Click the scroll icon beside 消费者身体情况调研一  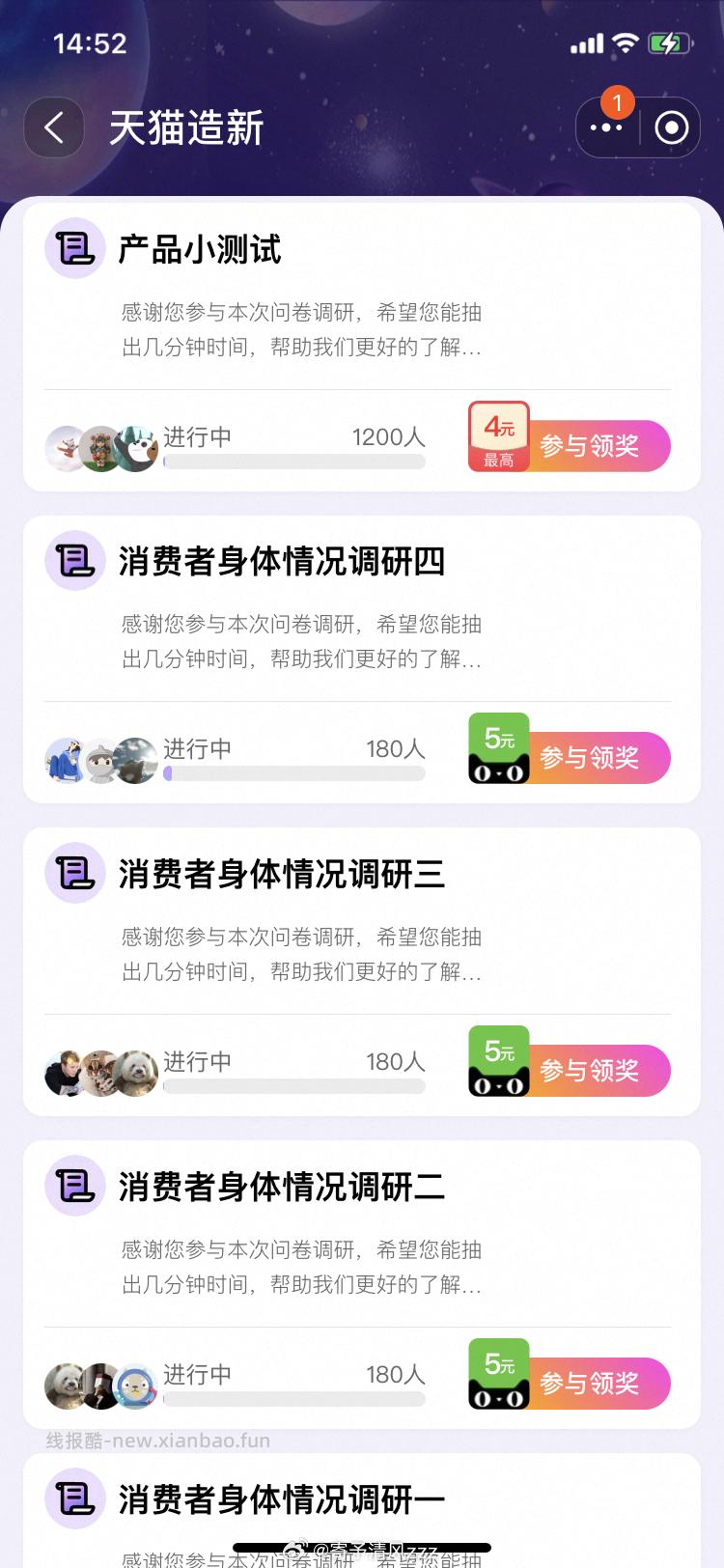pos(74,1496)
